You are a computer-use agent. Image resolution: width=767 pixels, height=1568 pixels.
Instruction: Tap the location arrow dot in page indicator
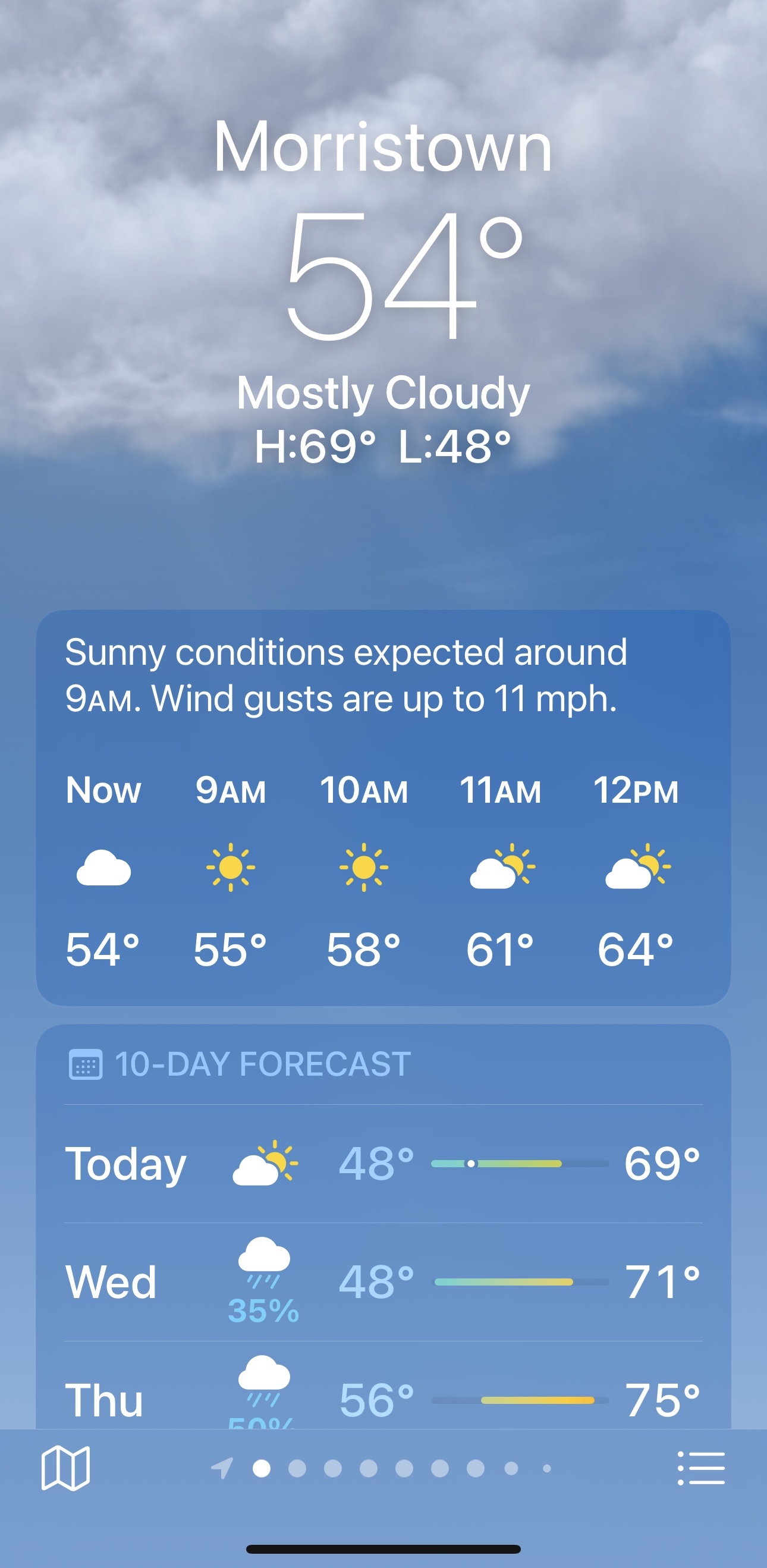(224, 1467)
